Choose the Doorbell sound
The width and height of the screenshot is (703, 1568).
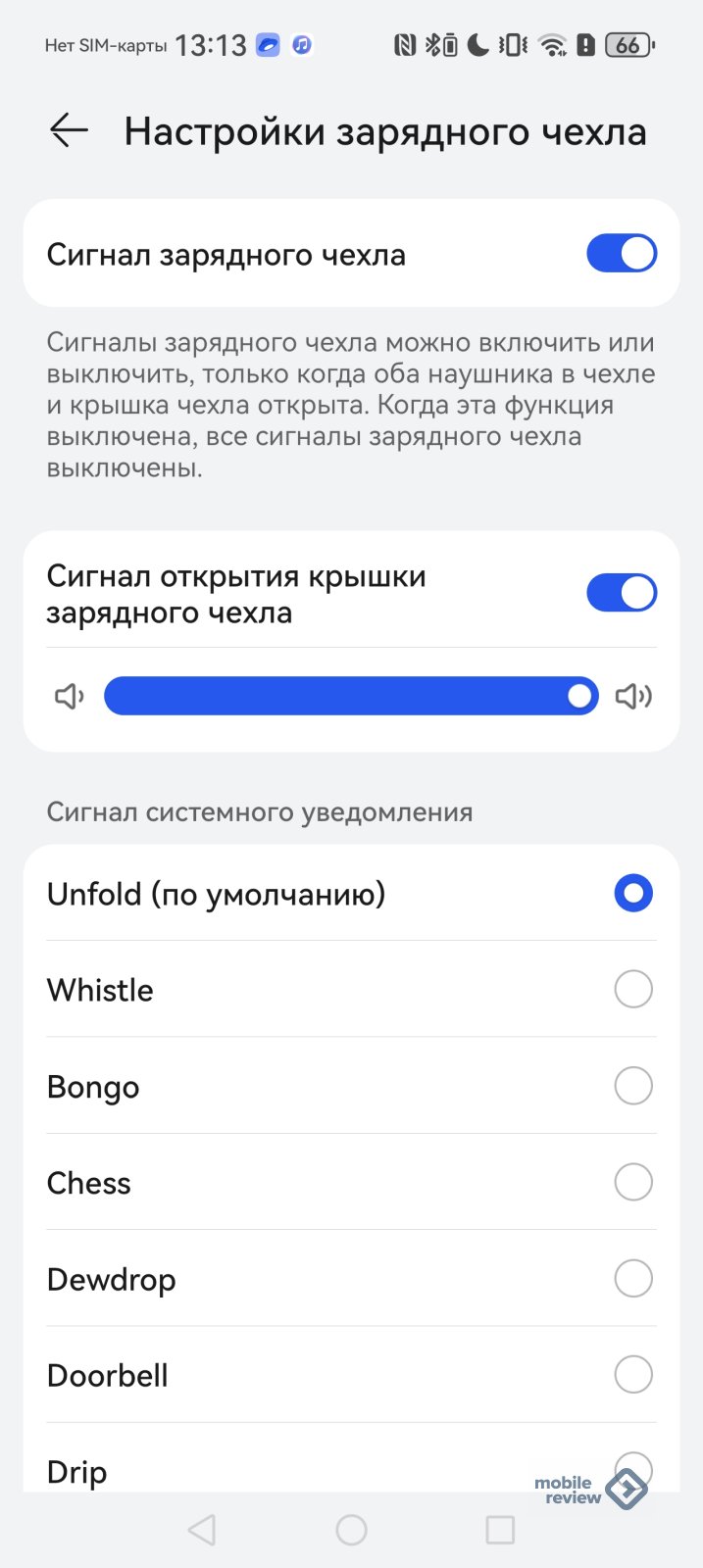tap(632, 1375)
